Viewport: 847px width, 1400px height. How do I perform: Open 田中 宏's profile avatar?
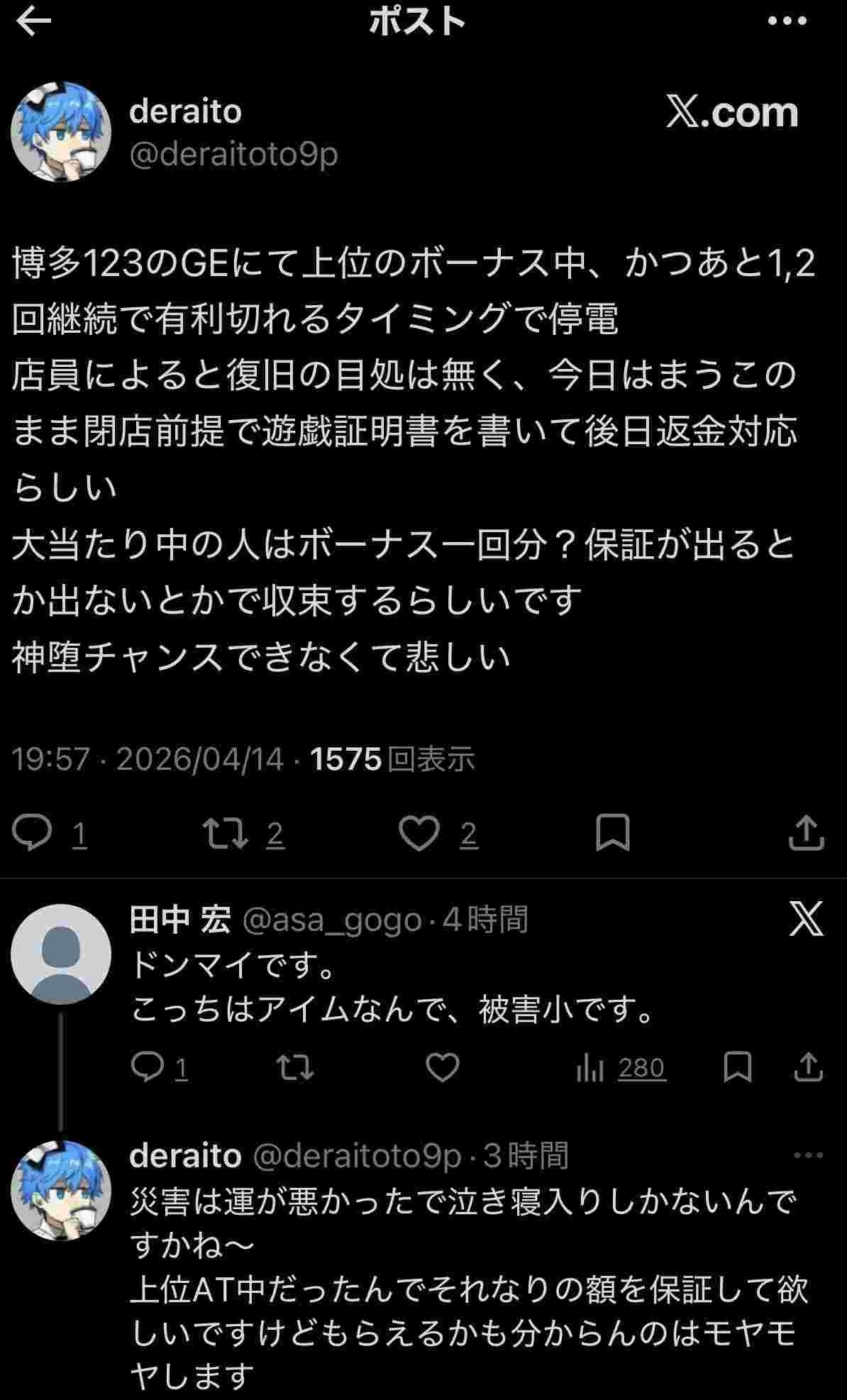click(61, 953)
